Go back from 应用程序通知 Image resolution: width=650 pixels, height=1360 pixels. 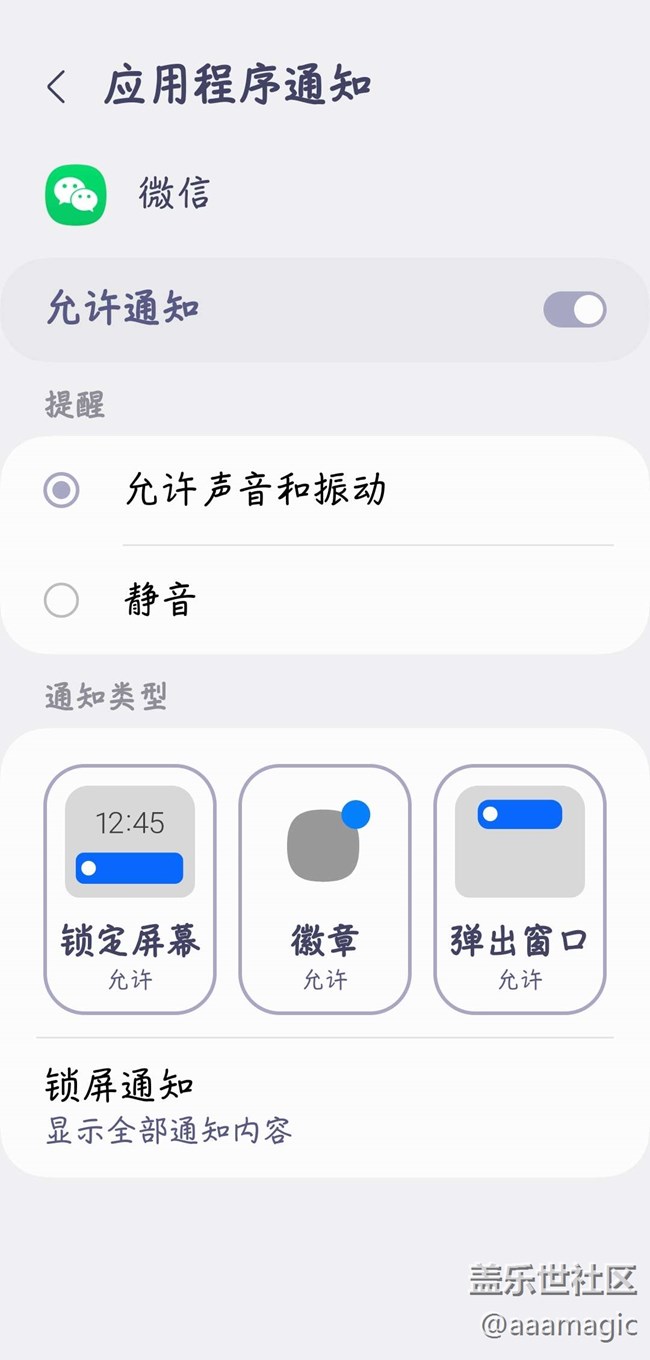pyautogui.click(x=57, y=88)
